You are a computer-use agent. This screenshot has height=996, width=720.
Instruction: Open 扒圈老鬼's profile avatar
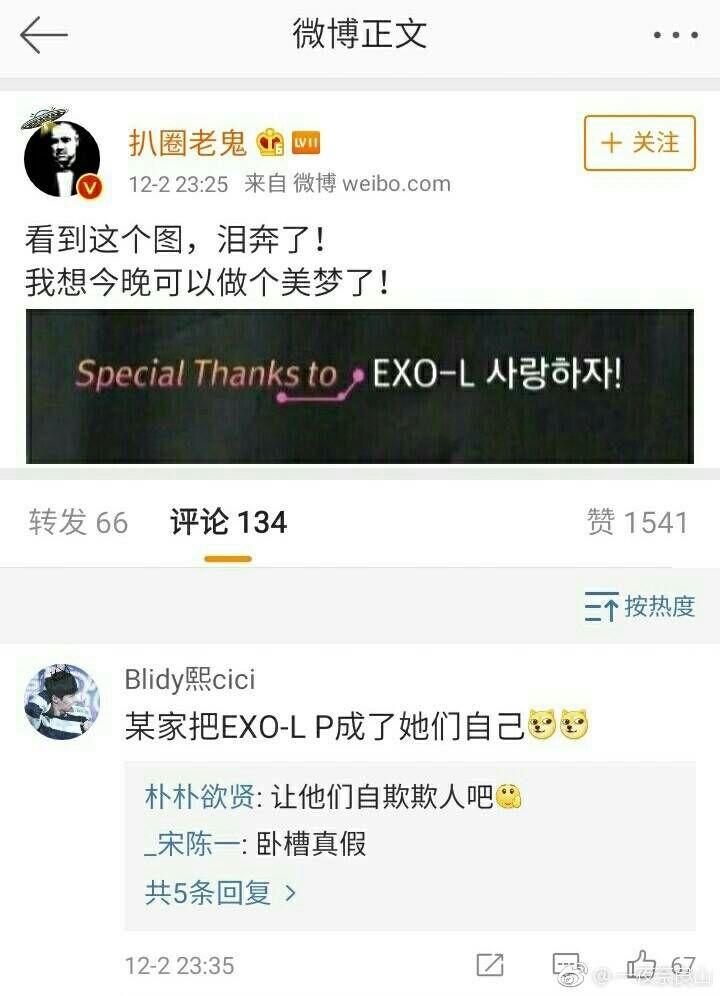click(x=61, y=158)
